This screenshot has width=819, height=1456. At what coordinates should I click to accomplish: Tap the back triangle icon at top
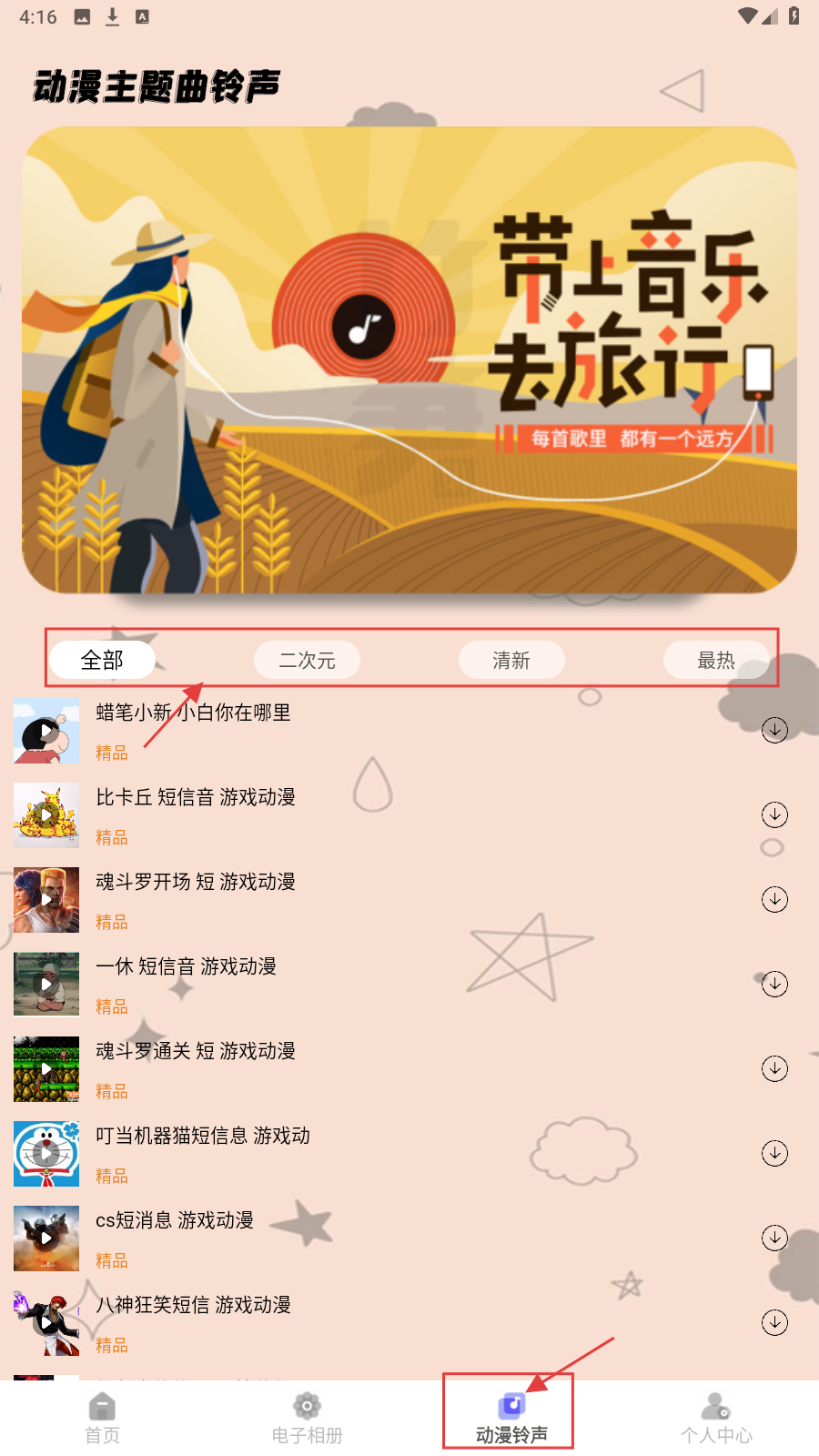tap(682, 91)
